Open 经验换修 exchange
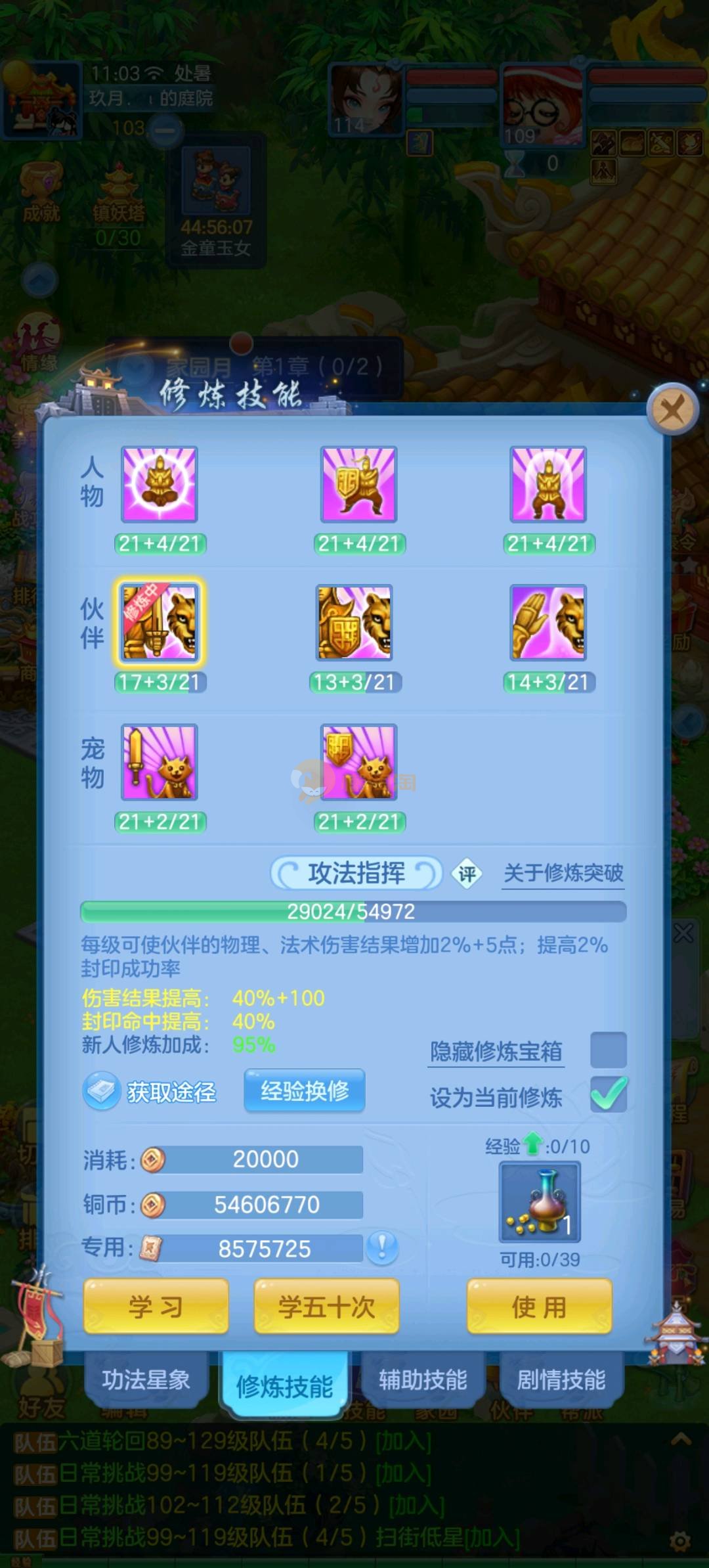The width and height of the screenshot is (709, 1568). 305,1091
